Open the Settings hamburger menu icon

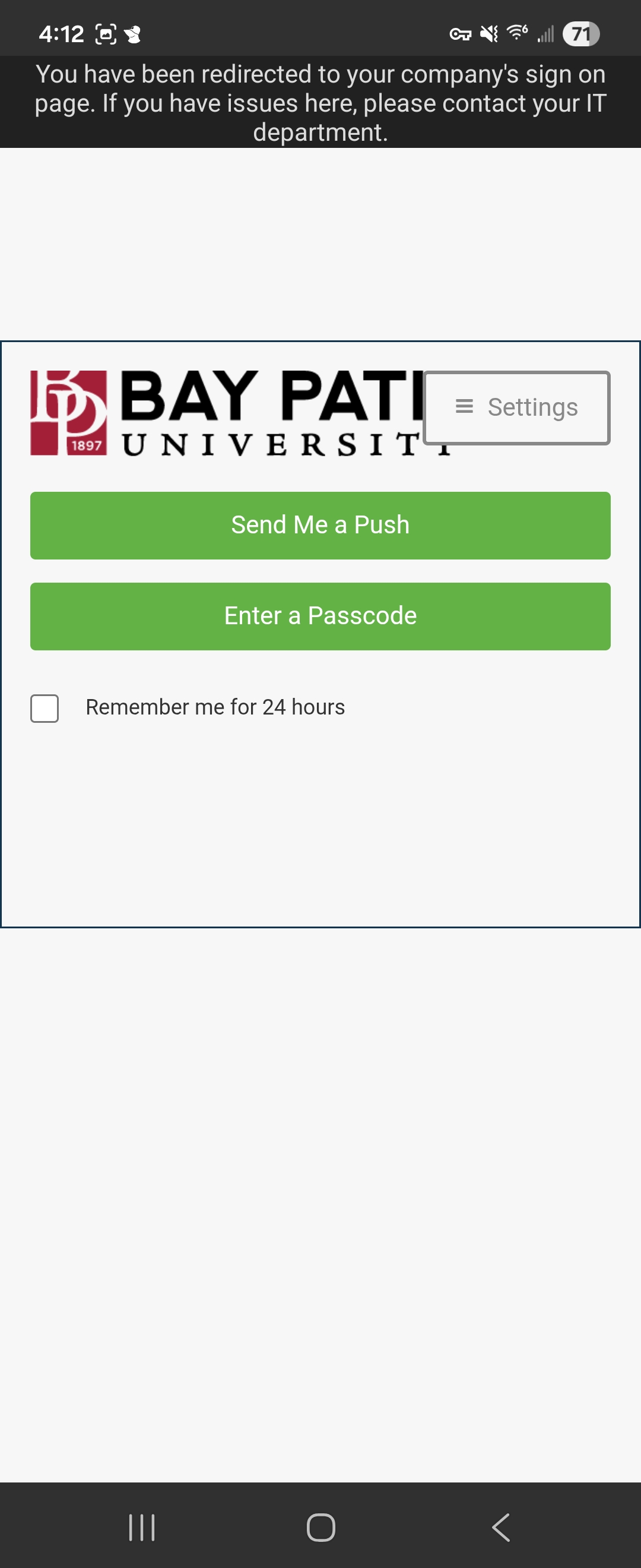click(x=464, y=406)
